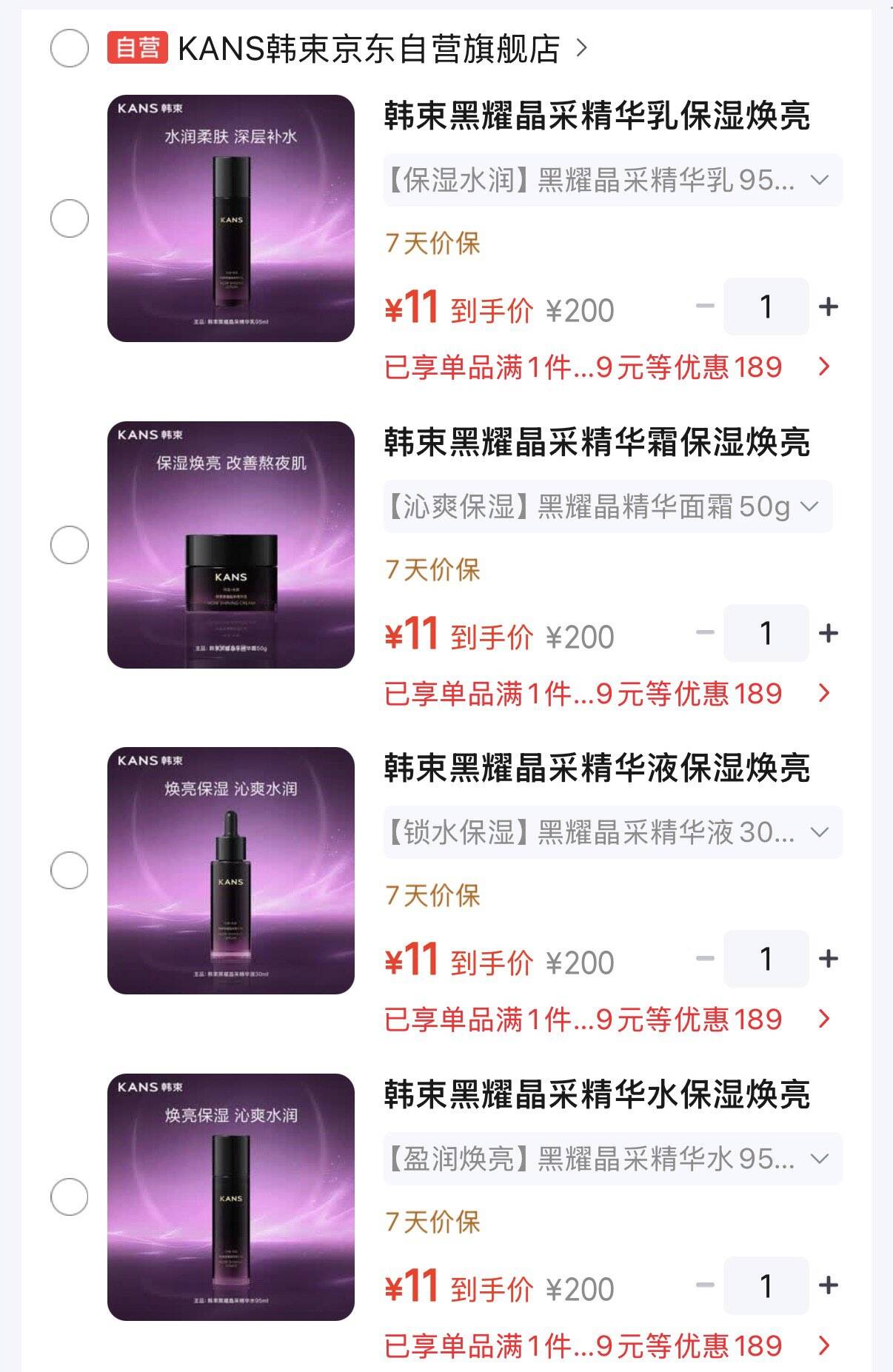Select all items from KANS韩束 store

70,48
